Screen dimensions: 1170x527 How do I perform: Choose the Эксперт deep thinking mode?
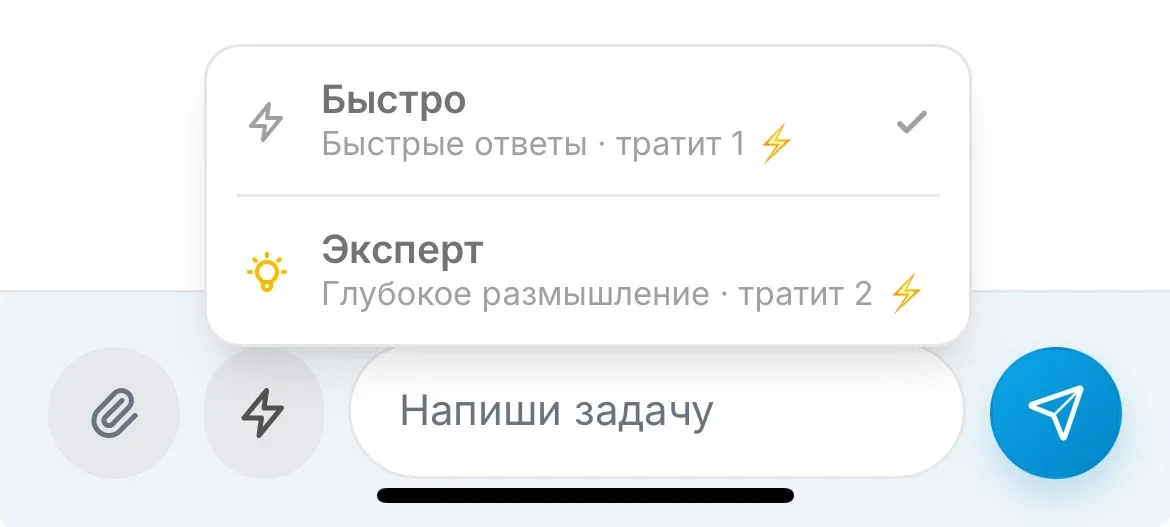586,270
